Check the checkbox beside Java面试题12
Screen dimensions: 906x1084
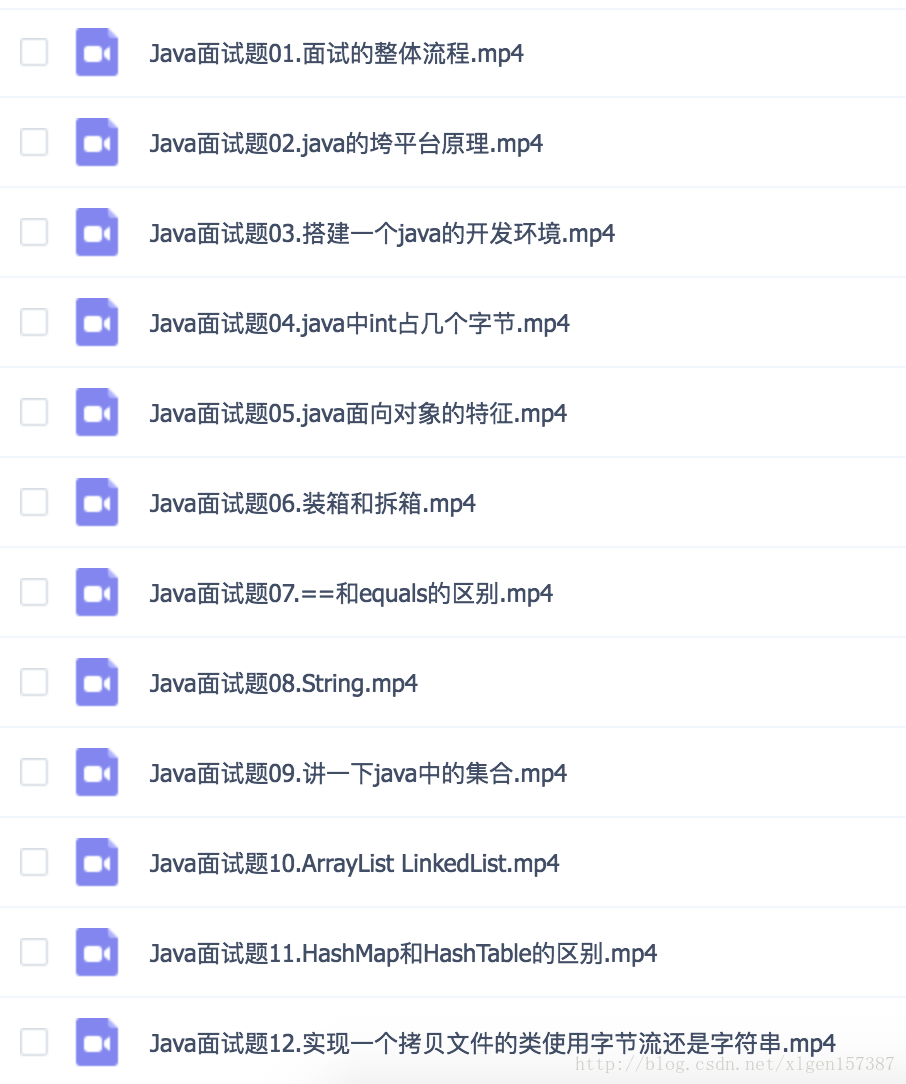tap(34, 1042)
